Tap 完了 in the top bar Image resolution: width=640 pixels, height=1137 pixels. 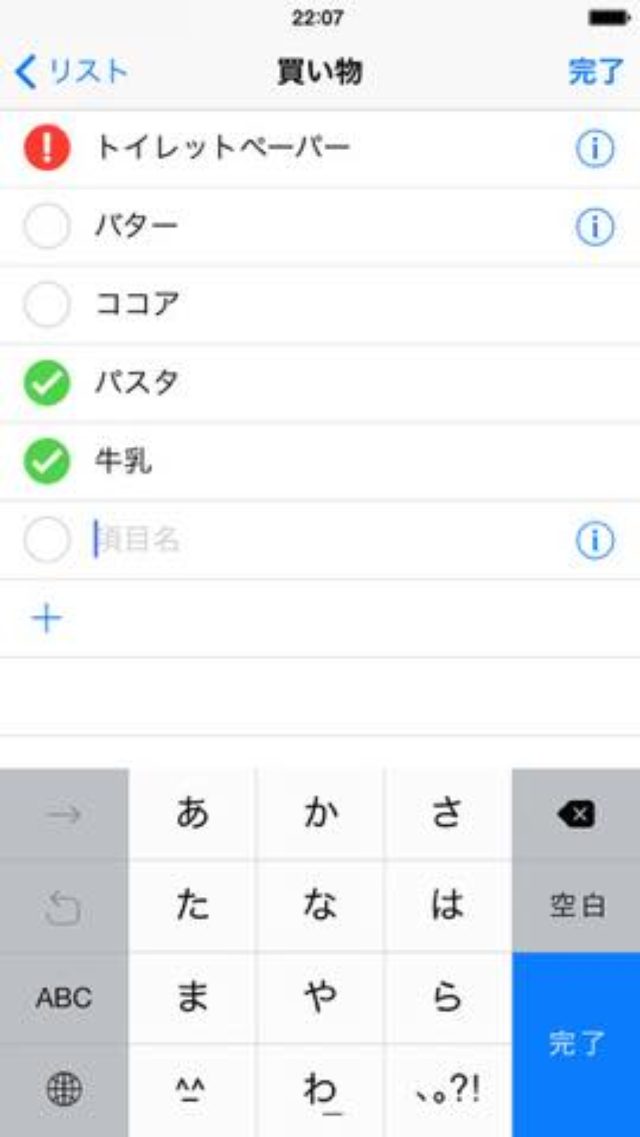(596, 72)
